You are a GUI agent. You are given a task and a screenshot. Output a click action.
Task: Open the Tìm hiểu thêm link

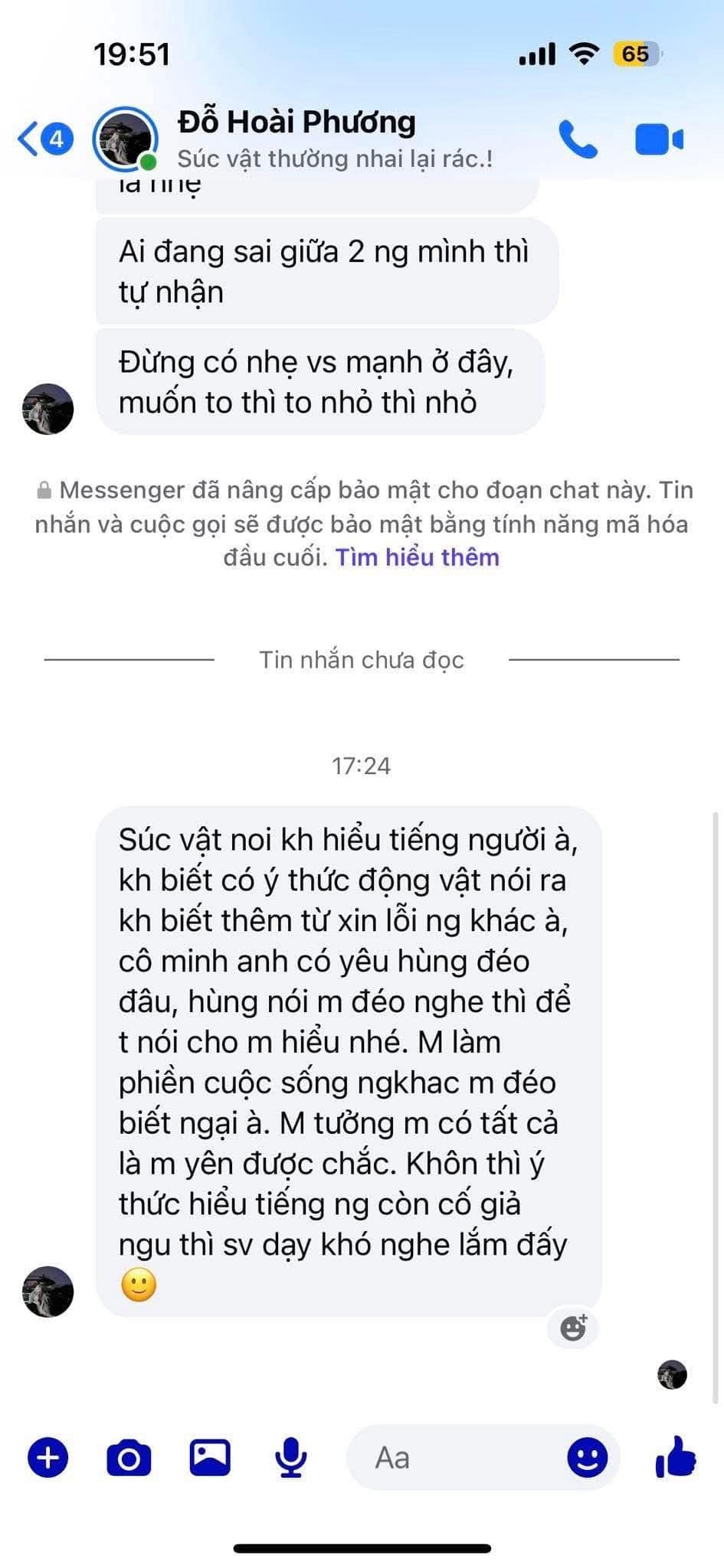(417, 557)
